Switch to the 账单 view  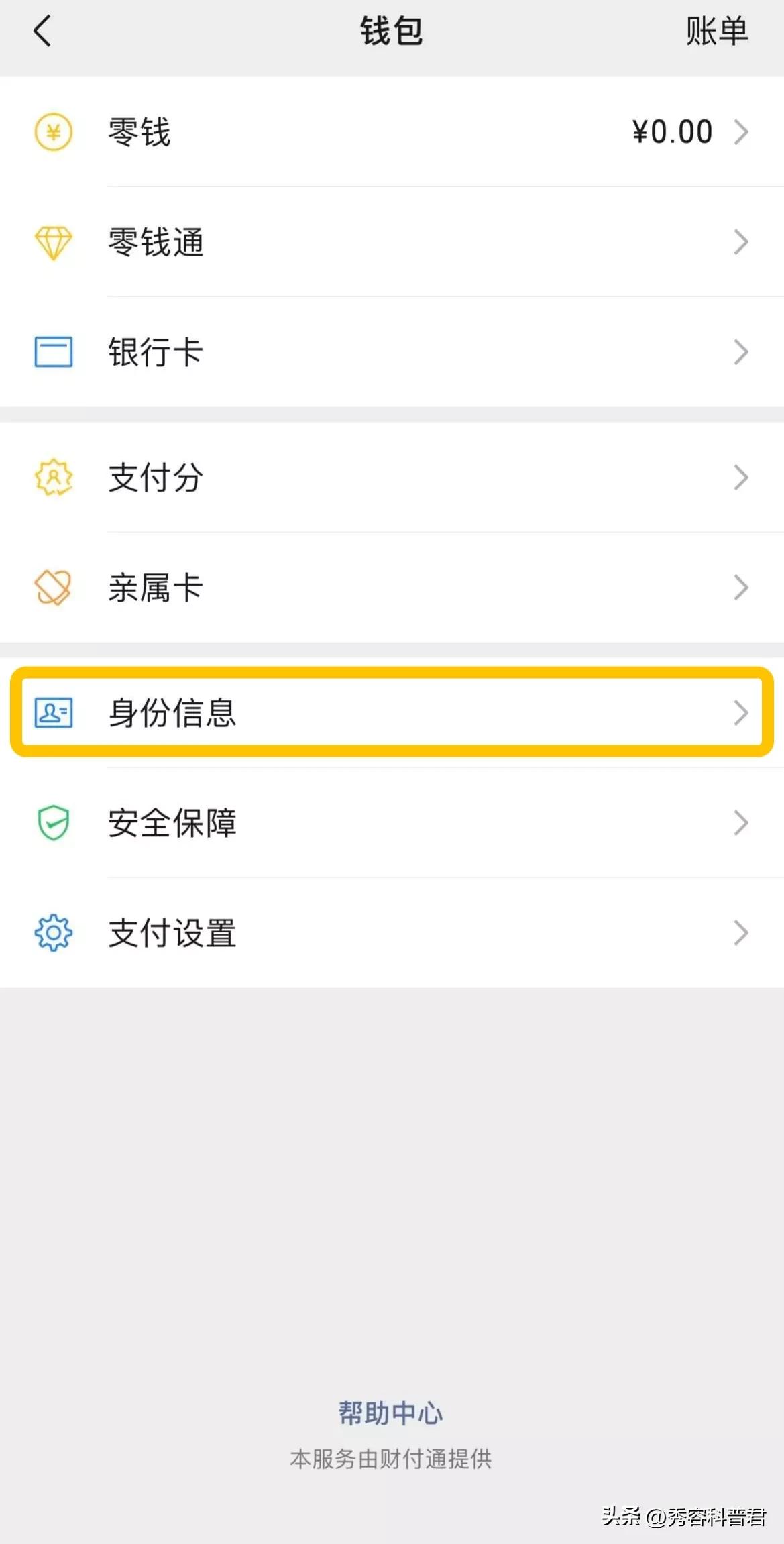[x=718, y=31]
